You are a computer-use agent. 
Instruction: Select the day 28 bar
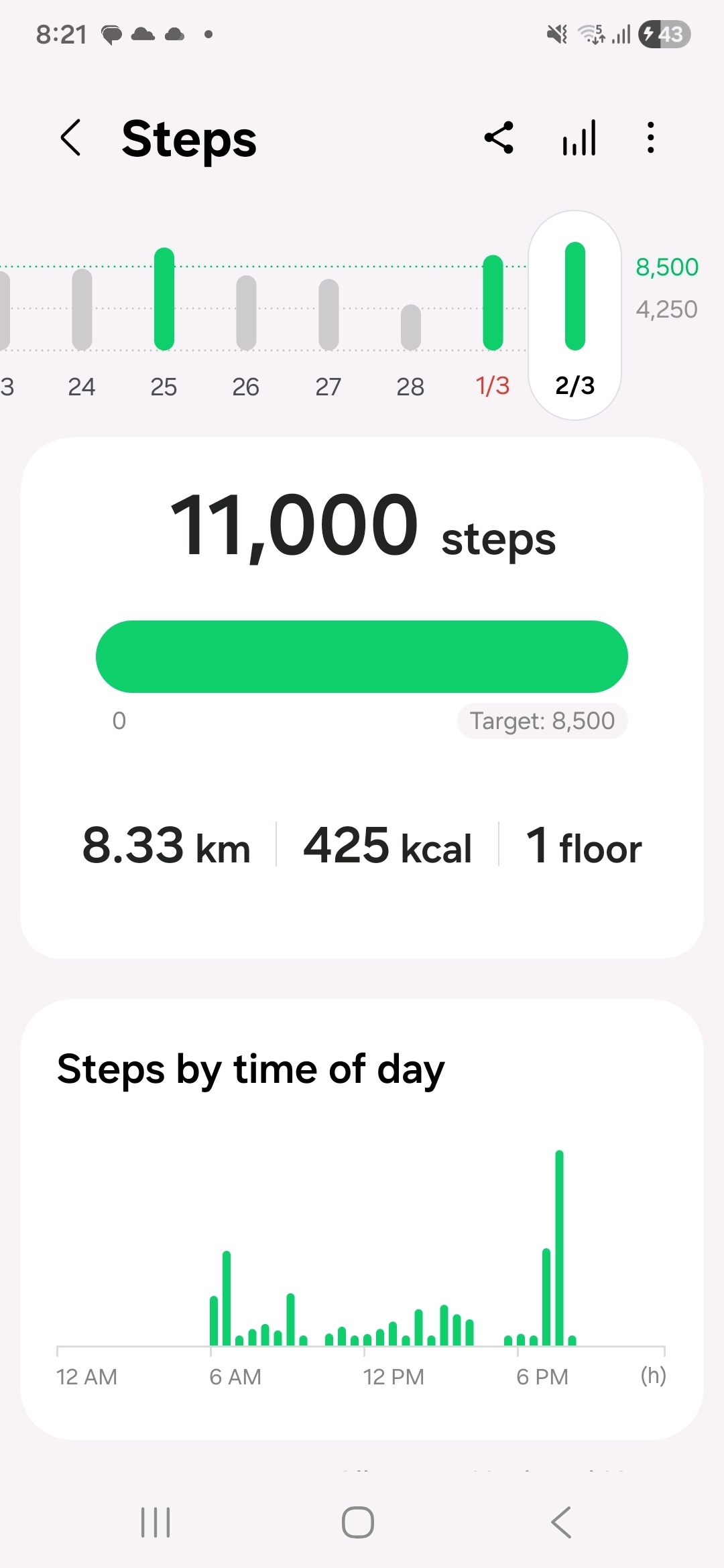410,327
